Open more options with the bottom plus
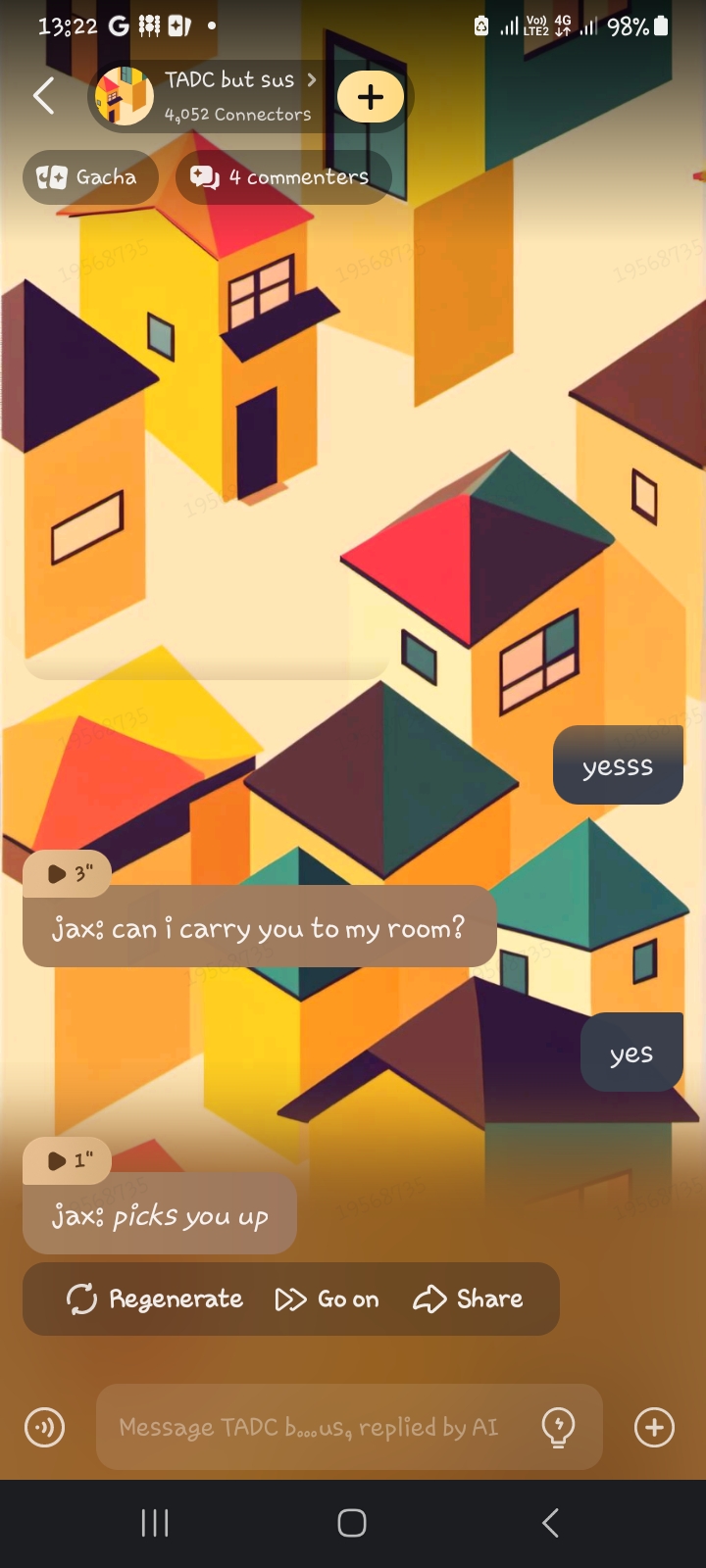The image size is (706, 1568). [654, 1427]
